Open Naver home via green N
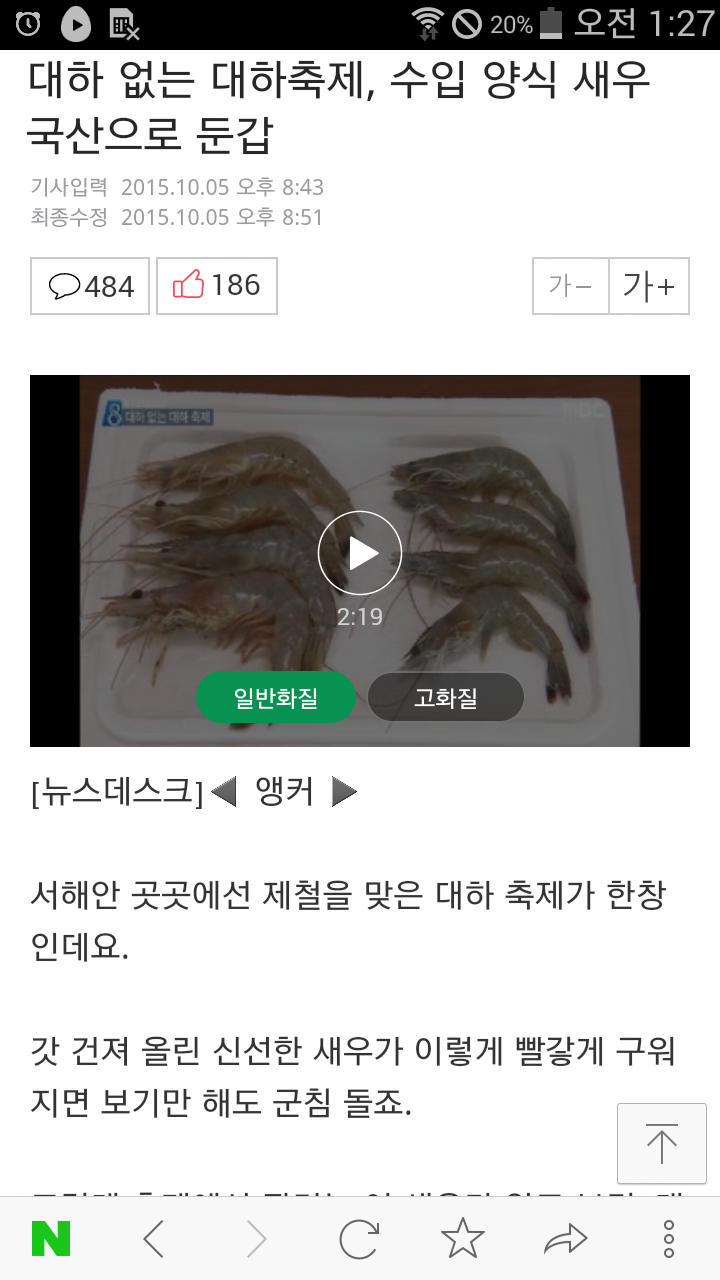The width and height of the screenshot is (720, 1280). point(51,1239)
